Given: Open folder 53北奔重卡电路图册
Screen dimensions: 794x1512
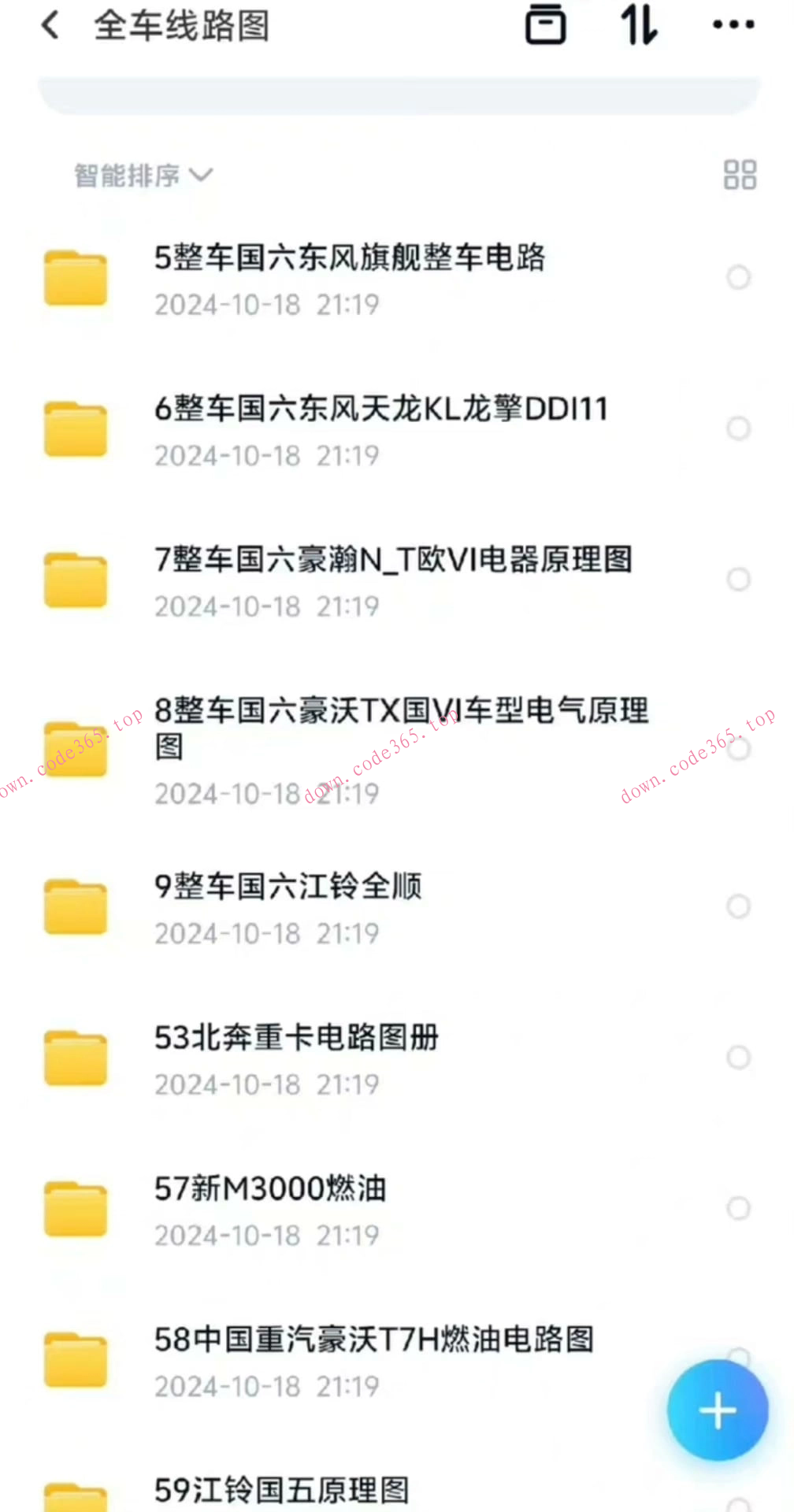Looking at the screenshot, I should [x=295, y=1038].
